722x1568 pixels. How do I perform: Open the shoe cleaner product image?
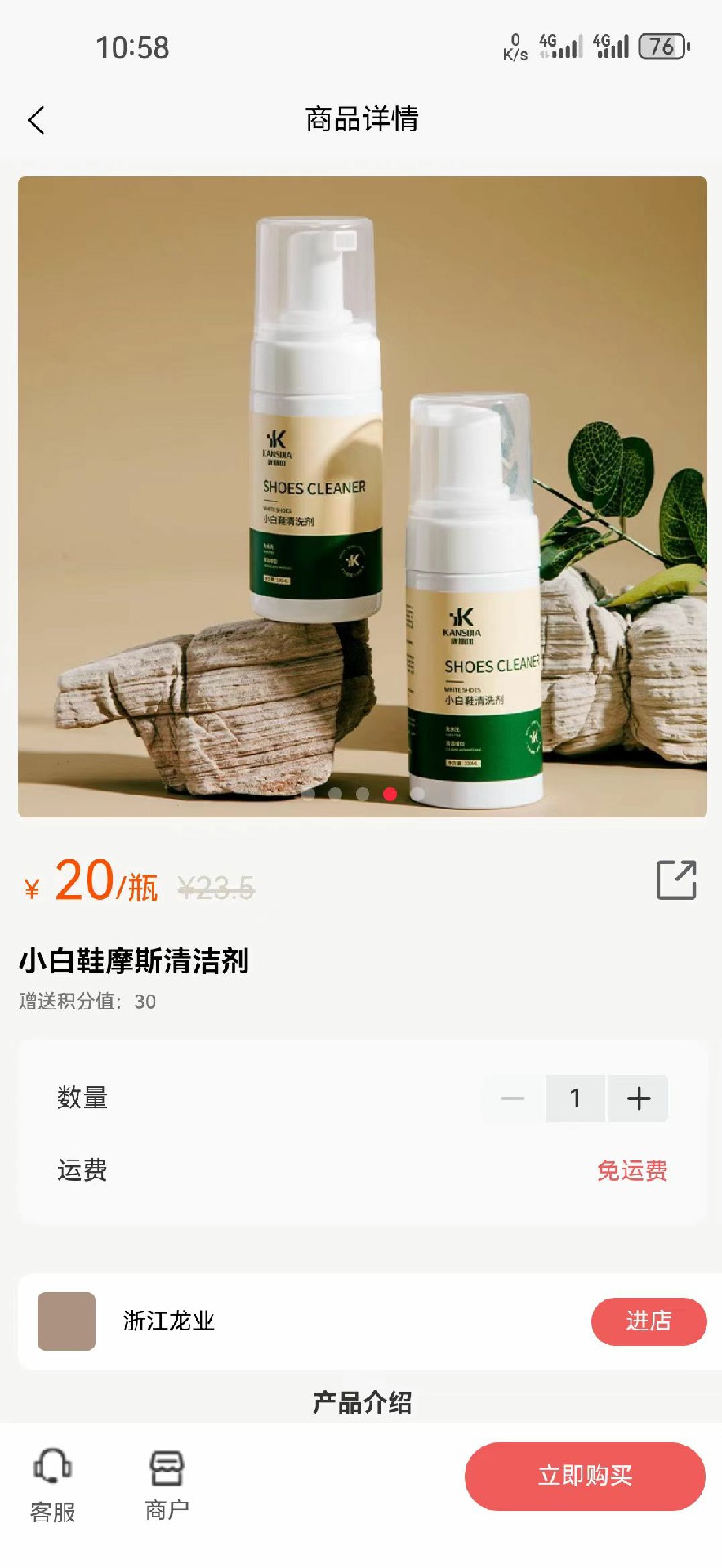[363, 497]
